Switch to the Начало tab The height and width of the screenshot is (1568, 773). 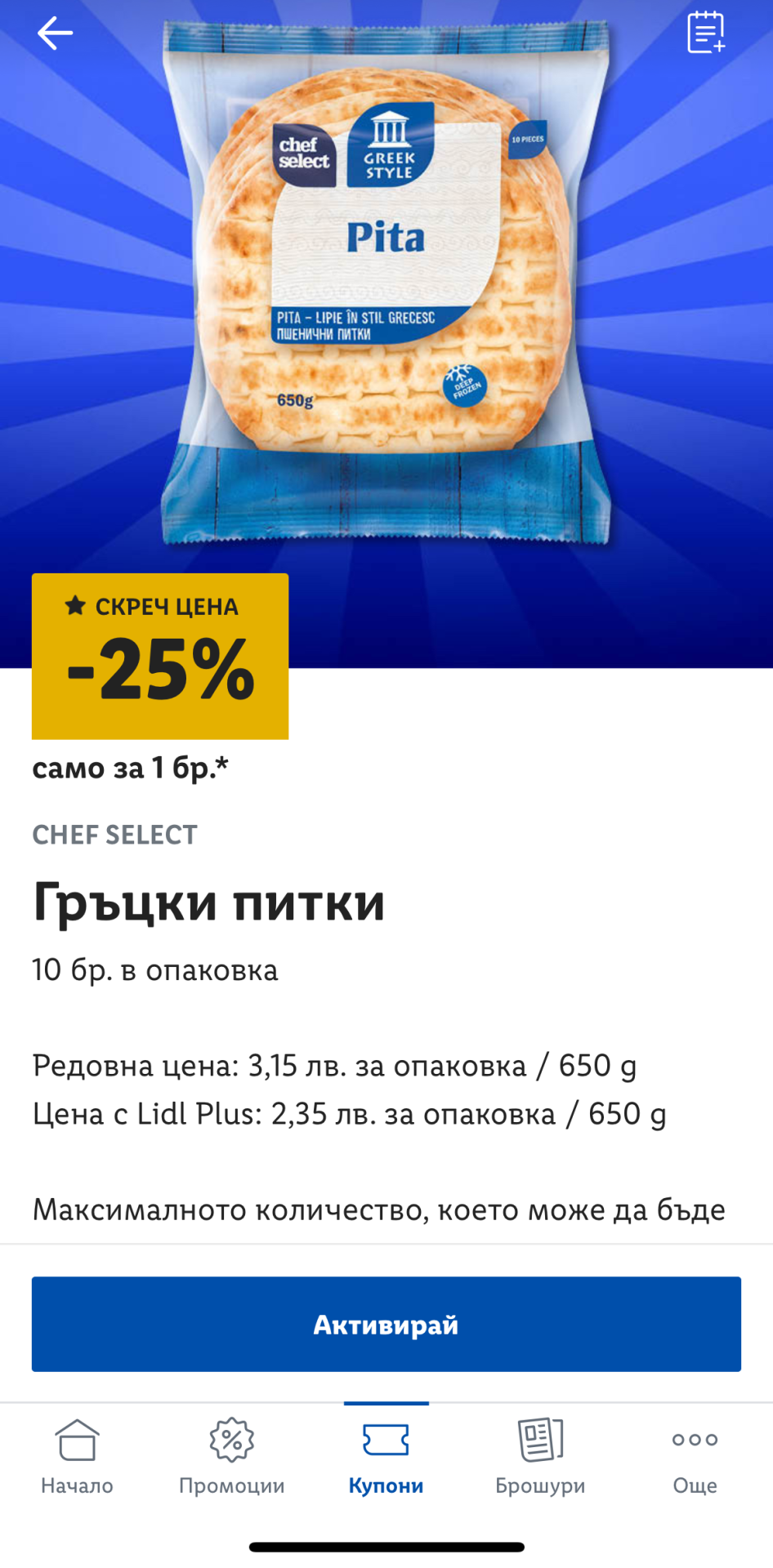(x=77, y=1457)
